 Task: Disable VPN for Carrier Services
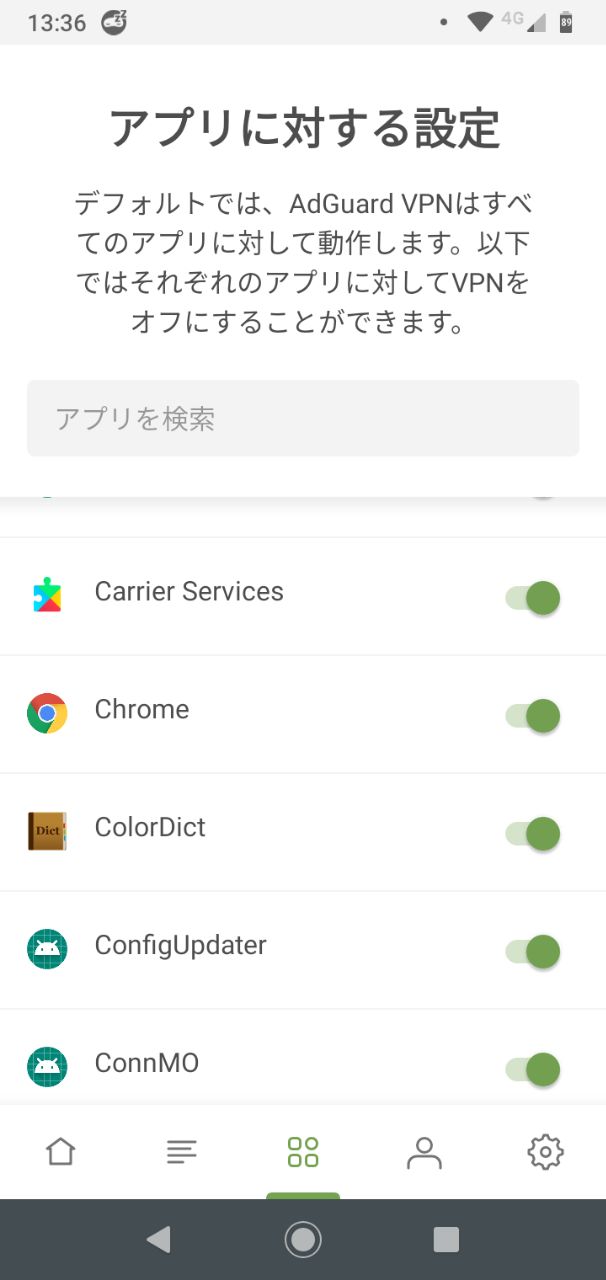[533, 598]
